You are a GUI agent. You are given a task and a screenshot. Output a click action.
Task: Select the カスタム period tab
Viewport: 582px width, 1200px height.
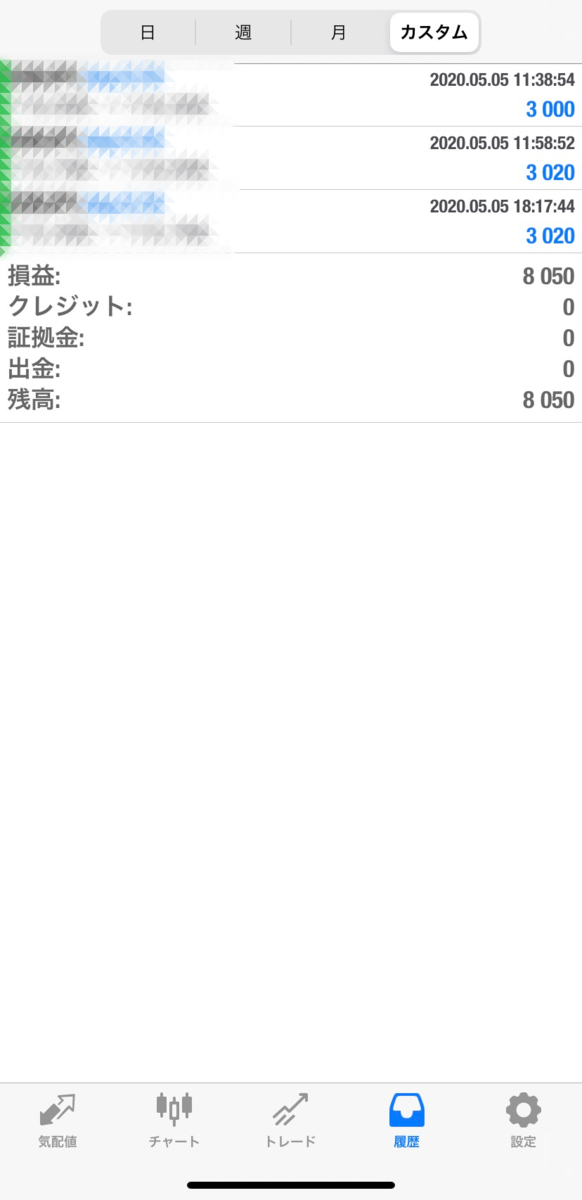(x=433, y=32)
